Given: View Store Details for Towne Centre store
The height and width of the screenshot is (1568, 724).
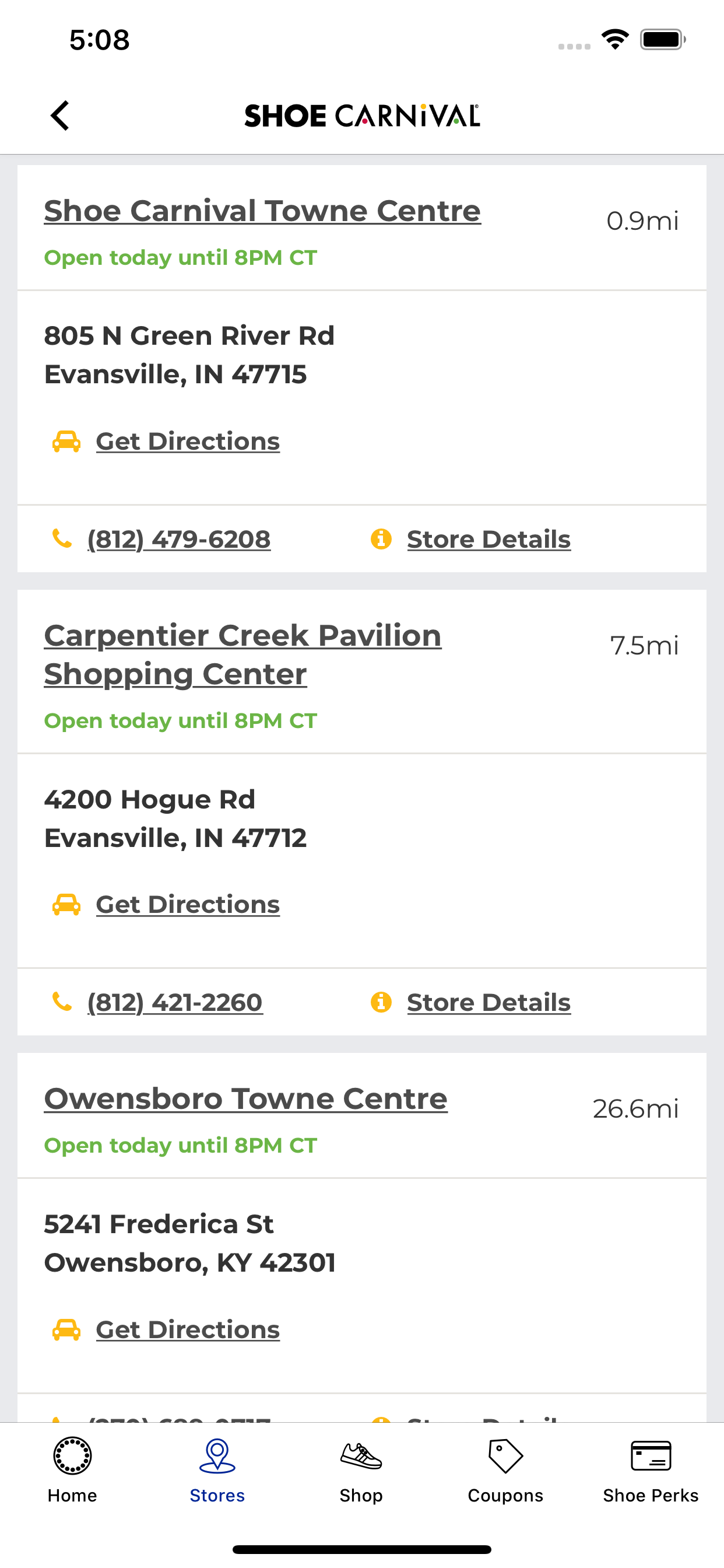Looking at the screenshot, I should click(488, 540).
